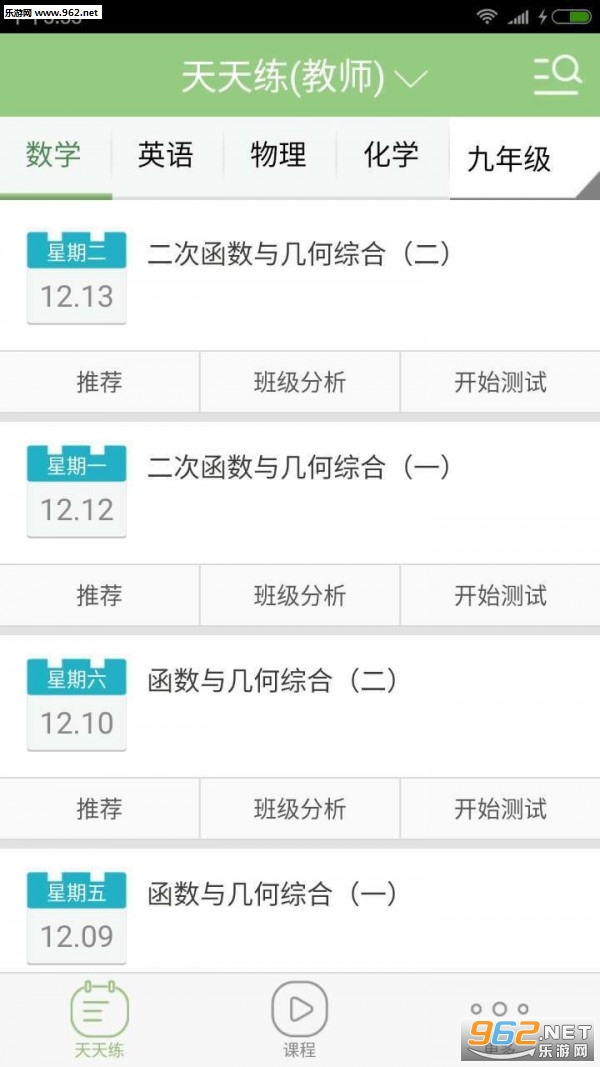
Task: Switch to the 物理 subject tab
Action: tap(279, 155)
